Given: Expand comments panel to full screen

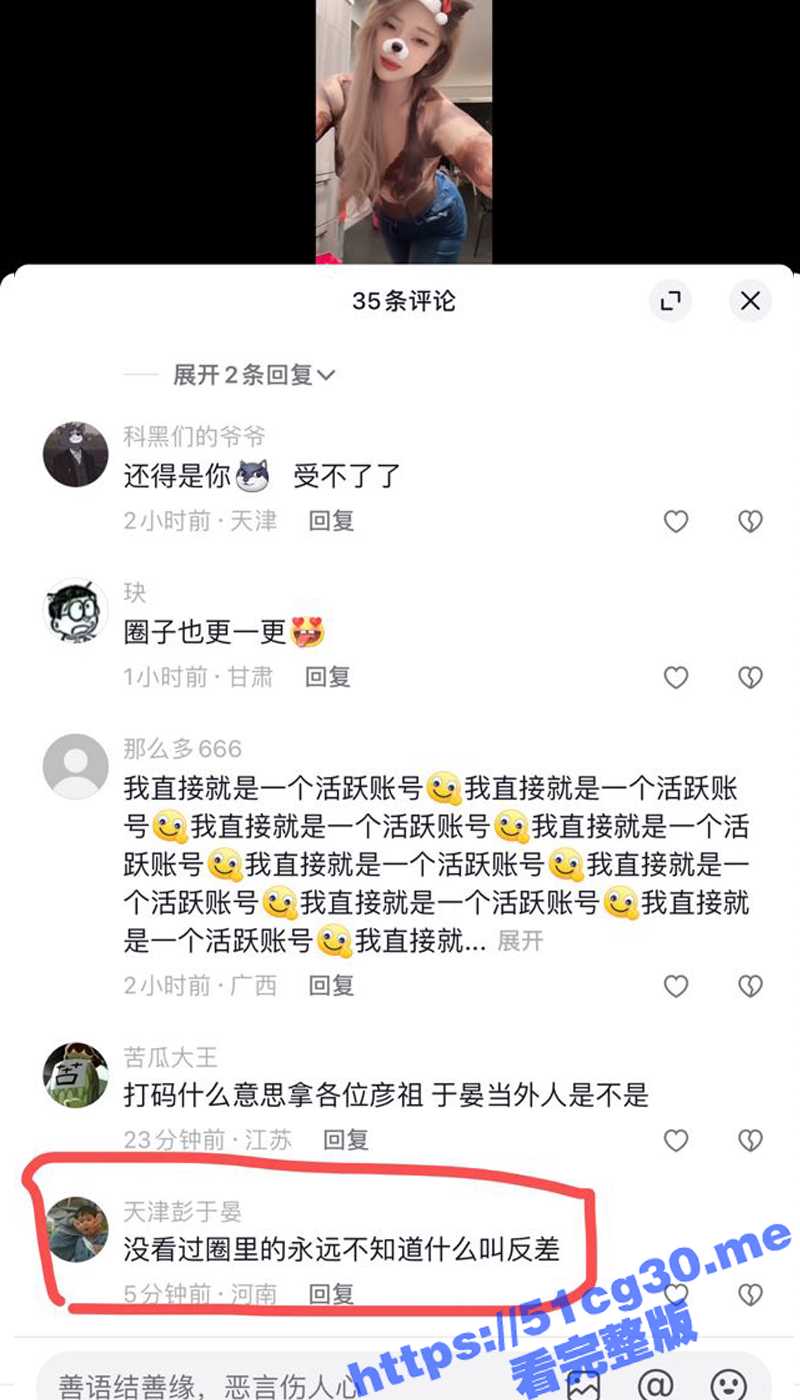Looking at the screenshot, I should 670,300.
